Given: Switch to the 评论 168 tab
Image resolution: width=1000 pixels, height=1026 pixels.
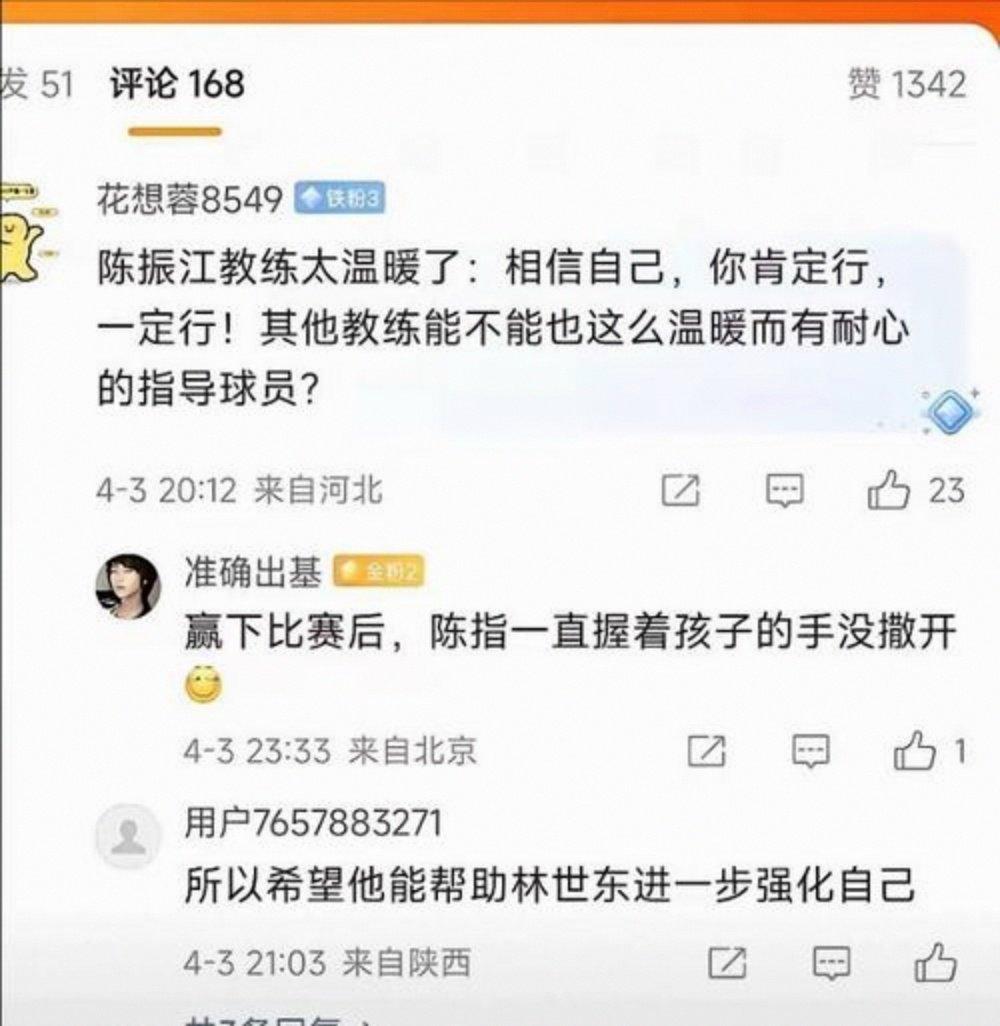Looking at the screenshot, I should (x=177, y=84).
